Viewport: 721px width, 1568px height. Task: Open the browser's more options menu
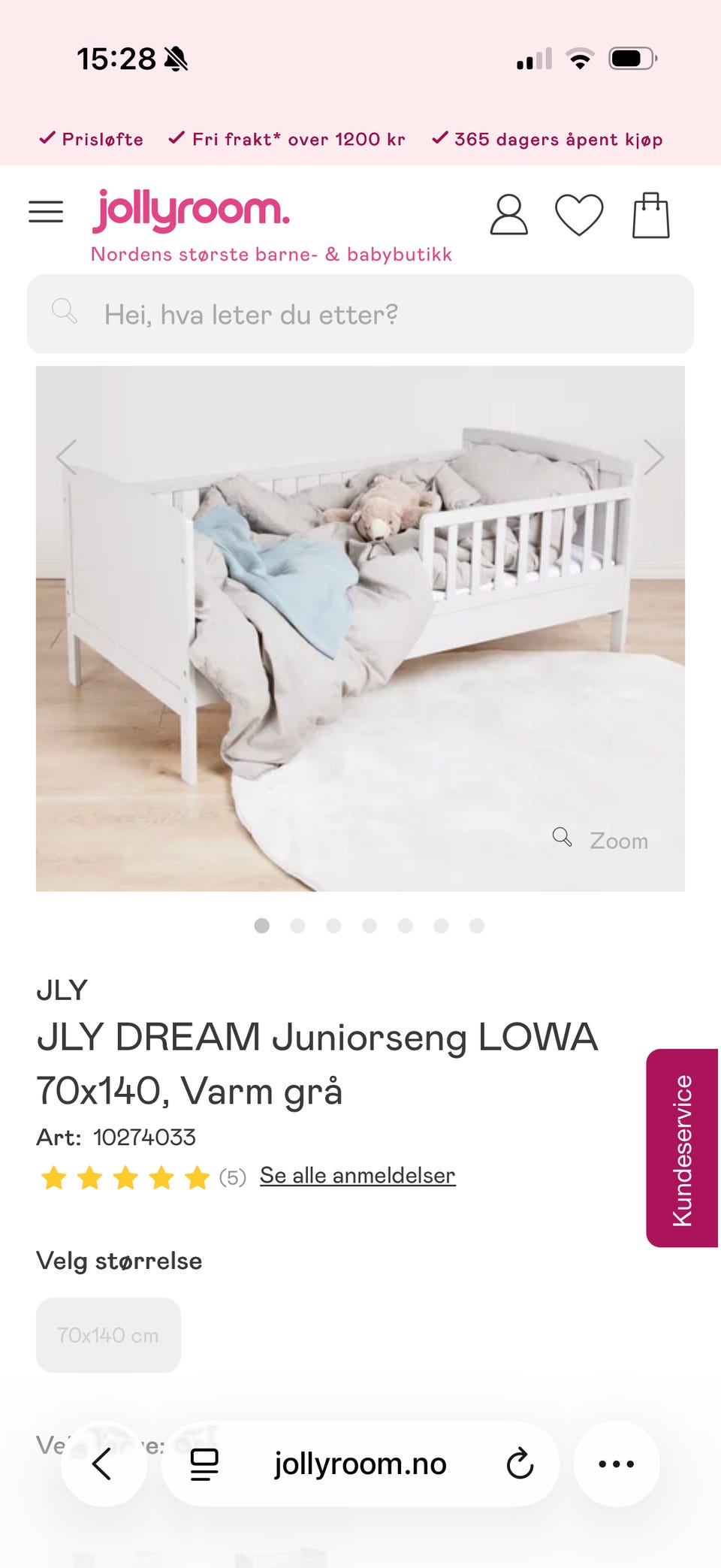tap(617, 1464)
